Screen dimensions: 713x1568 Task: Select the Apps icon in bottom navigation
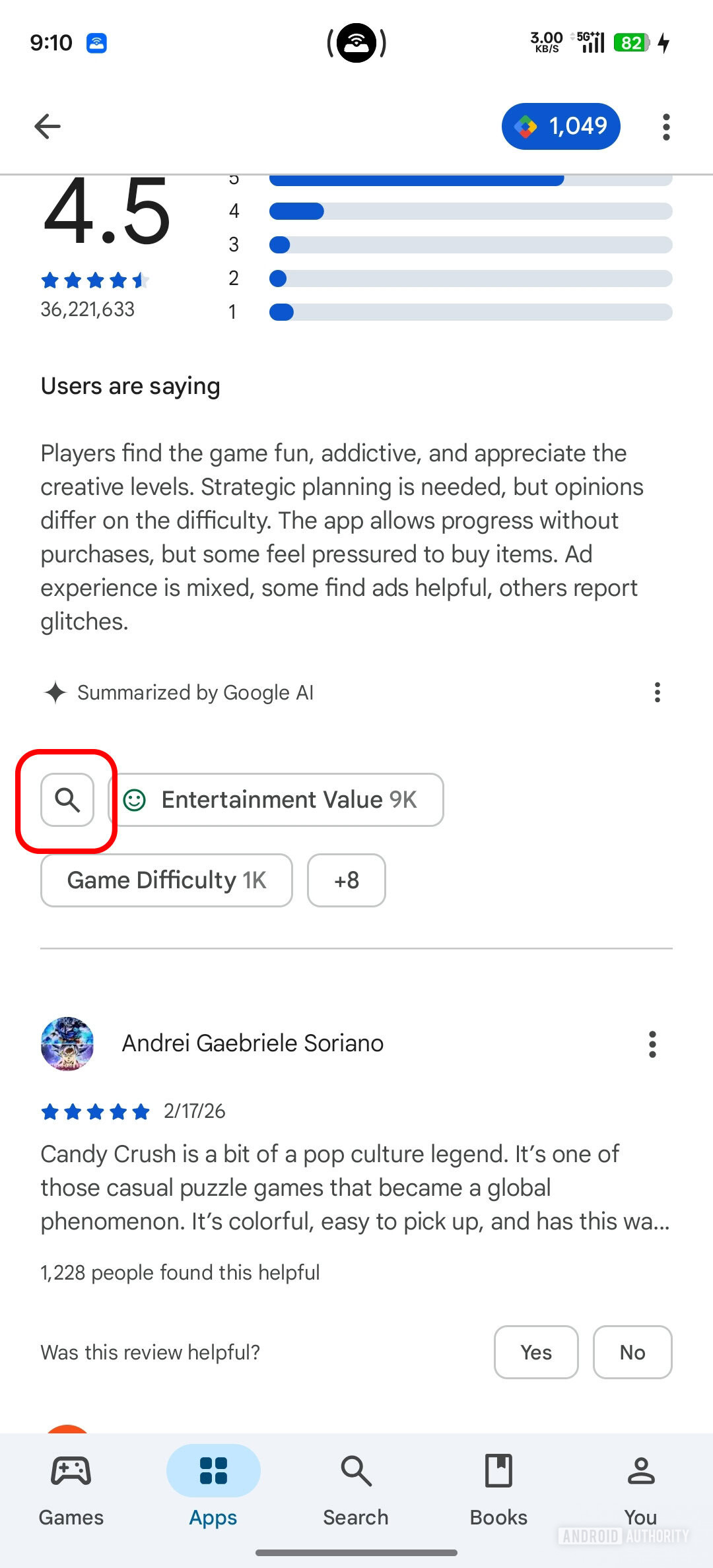(213, 1470)
